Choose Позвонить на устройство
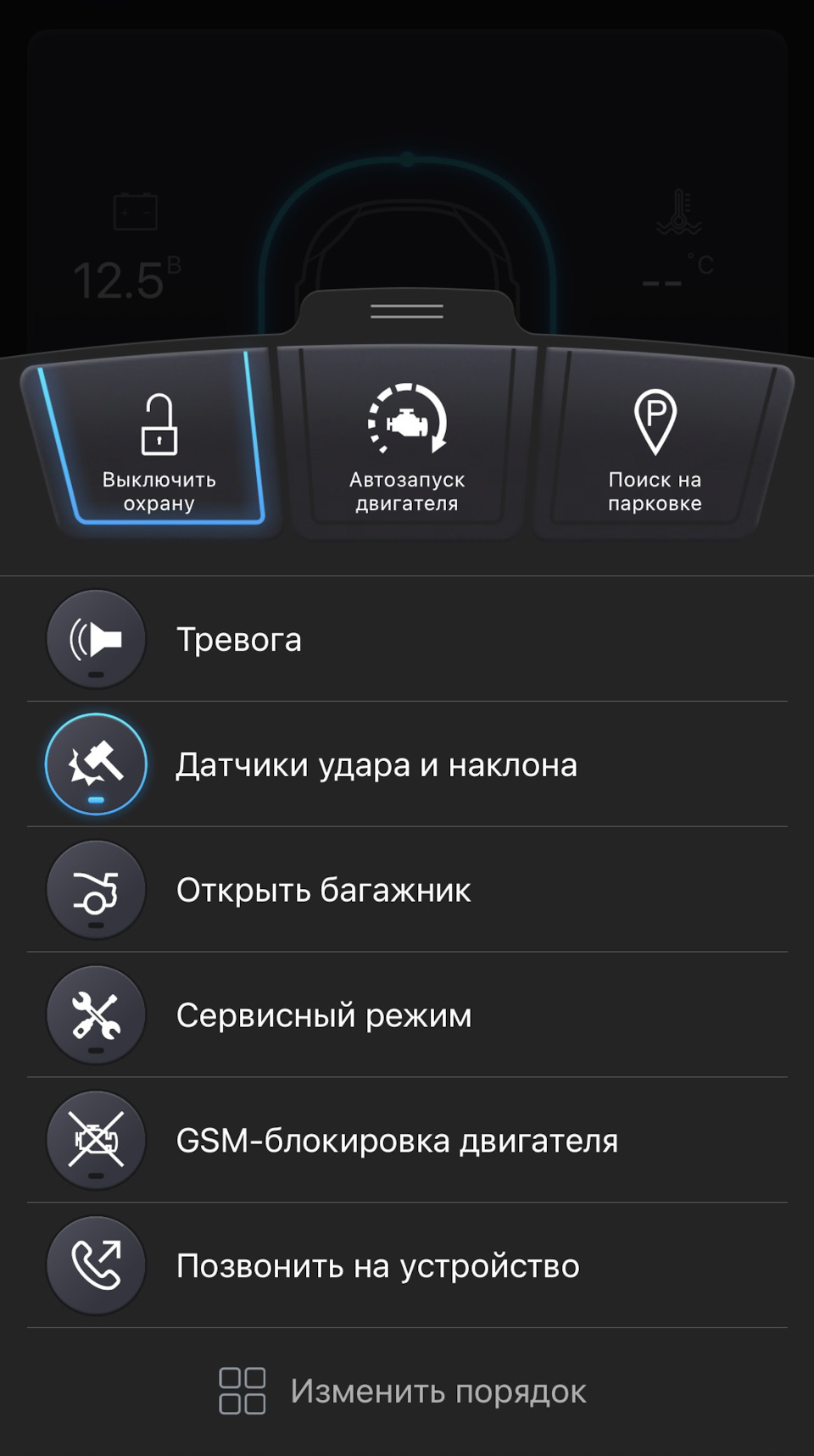Image resolution: width=814 pixels, height=1456 pixels. pyautogui.click(x=96, y=1266)
